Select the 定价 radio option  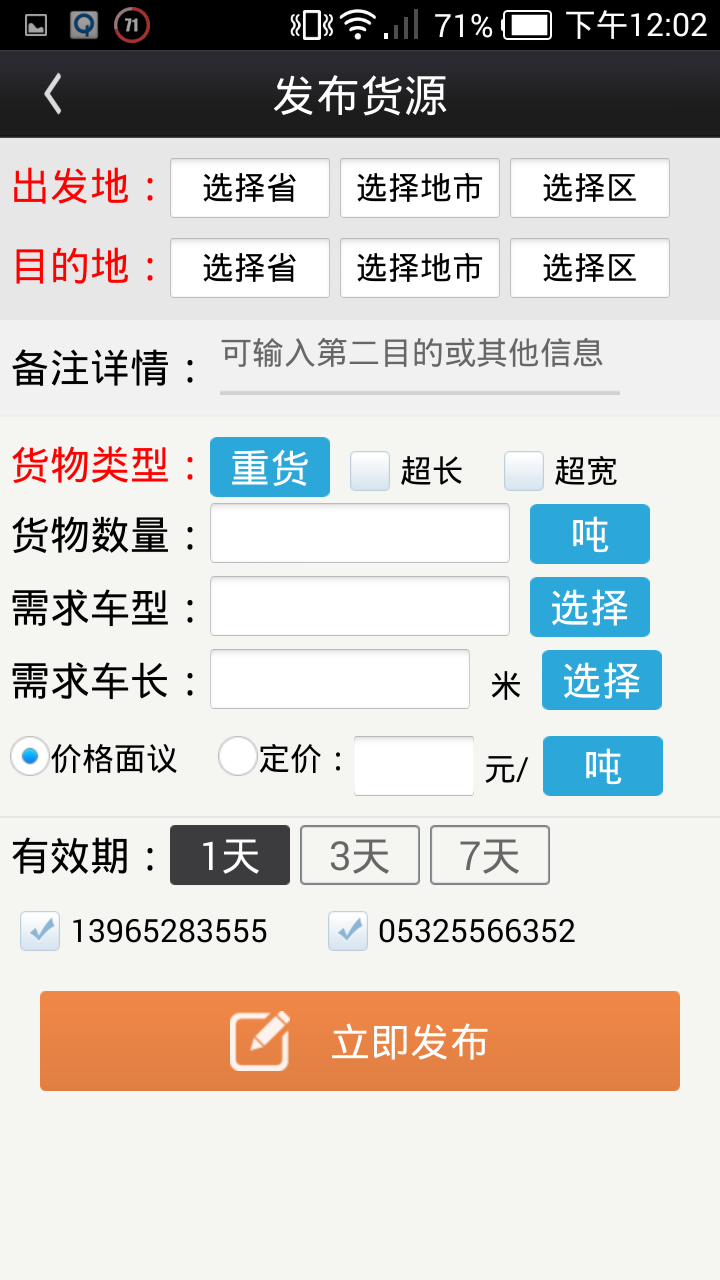[238, 756]
